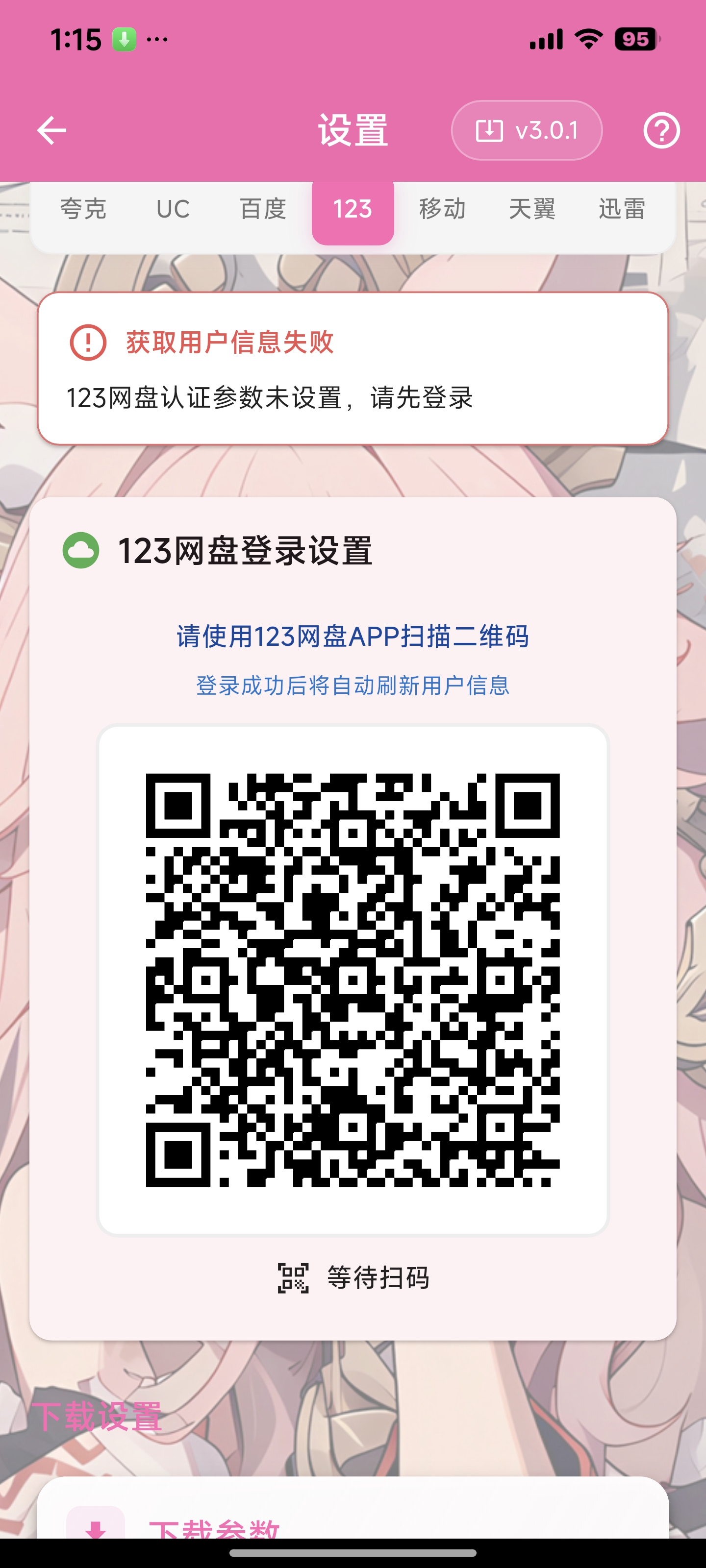Select the 123 tab

353,209
